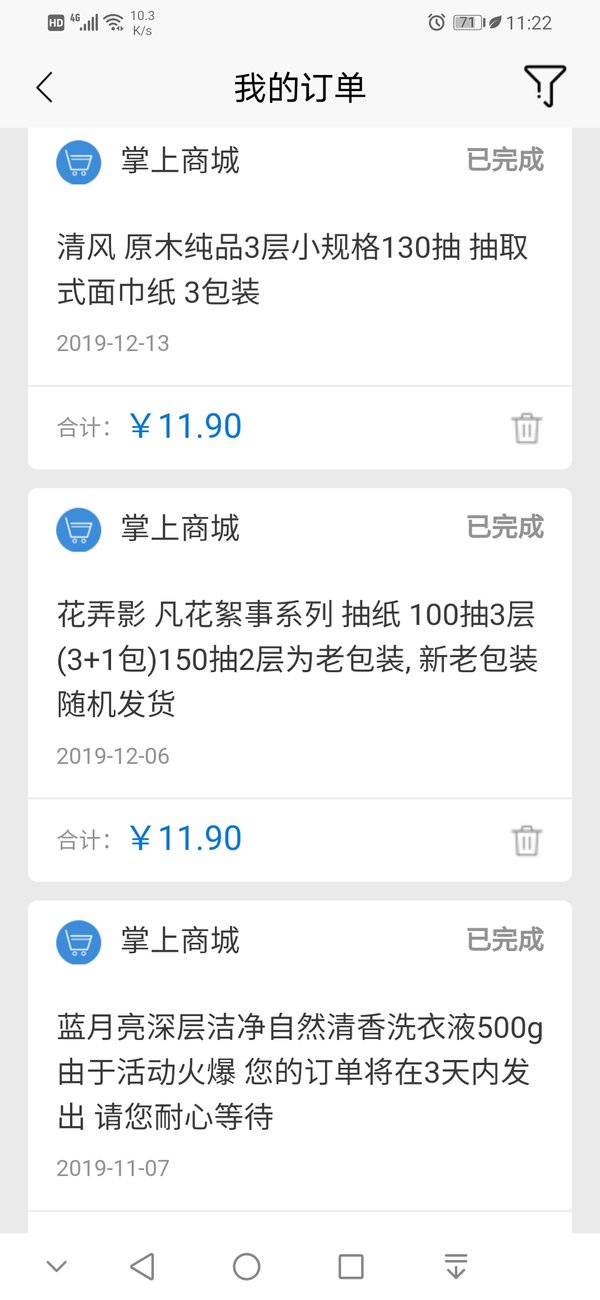Pull down notification panel via navigation bar icon

456,1267
